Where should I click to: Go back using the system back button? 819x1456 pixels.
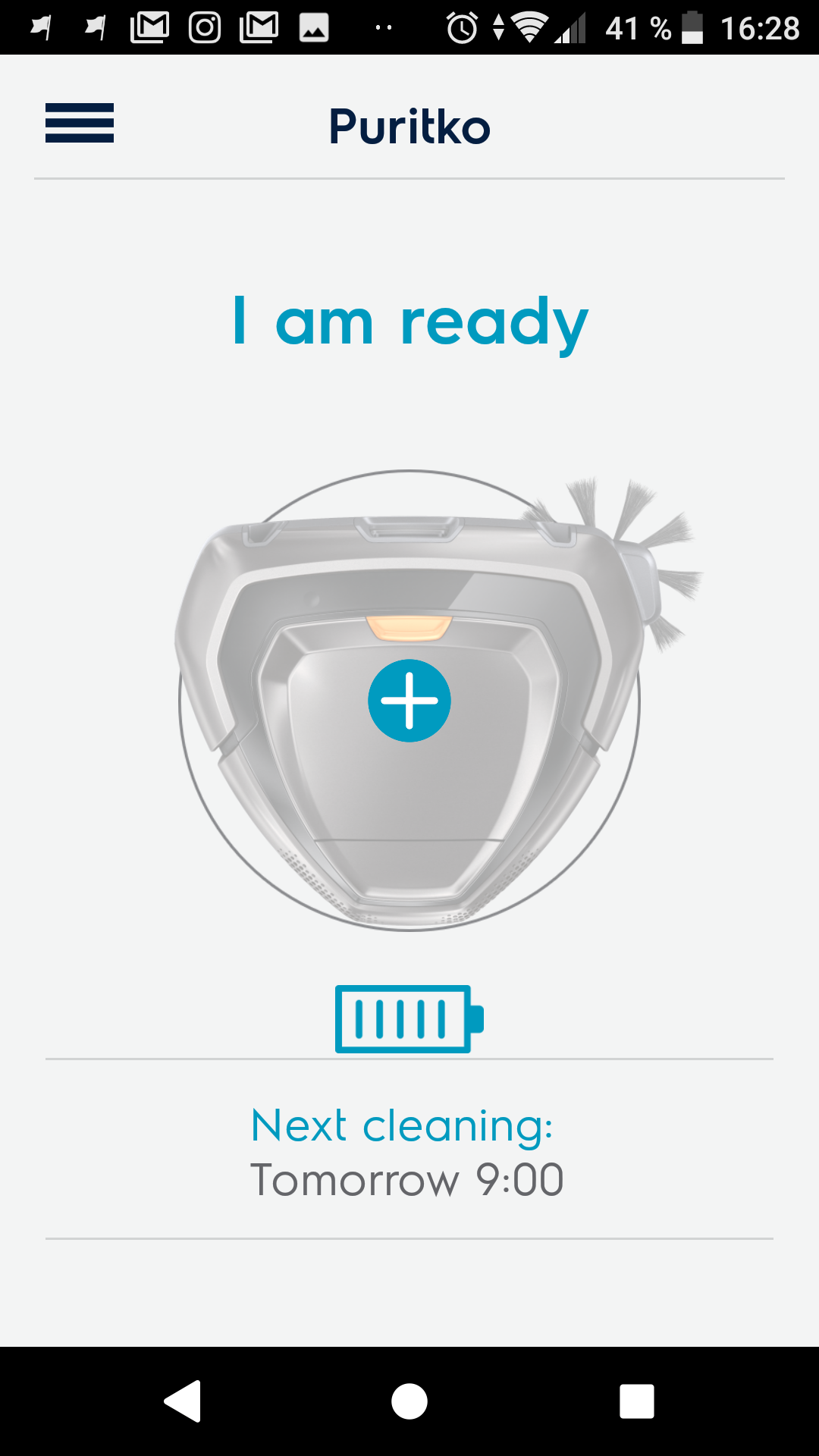click(x=183, y=1401)
